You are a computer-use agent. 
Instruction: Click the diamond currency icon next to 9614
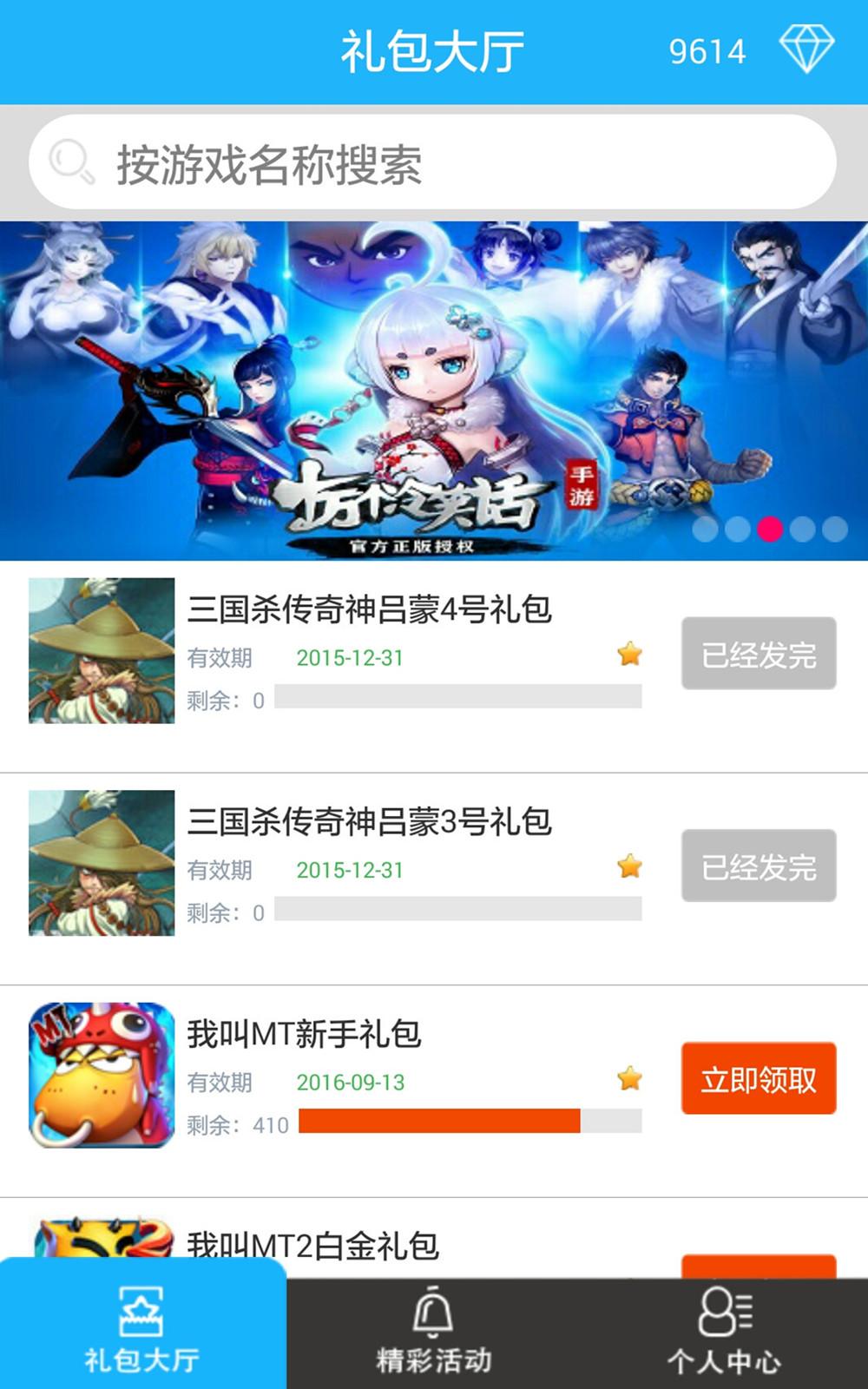tap(808, 49)
